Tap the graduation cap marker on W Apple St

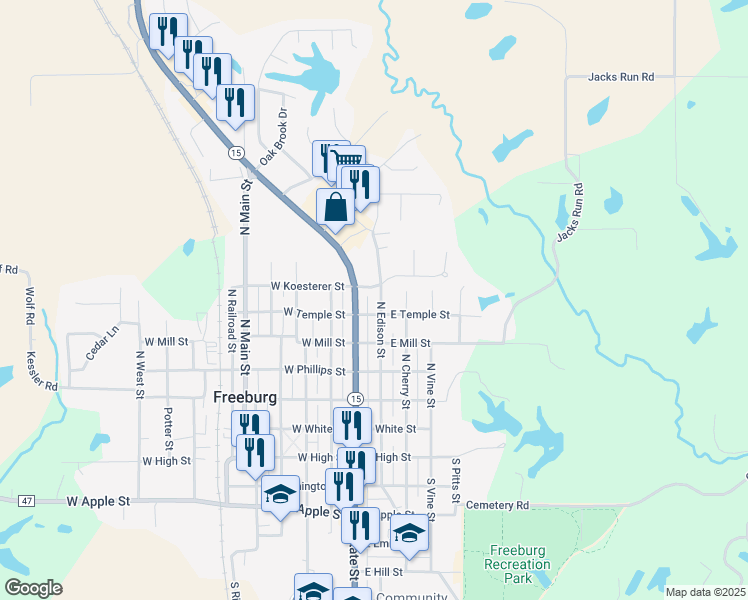pyautogui.click(x=280, y=497)
